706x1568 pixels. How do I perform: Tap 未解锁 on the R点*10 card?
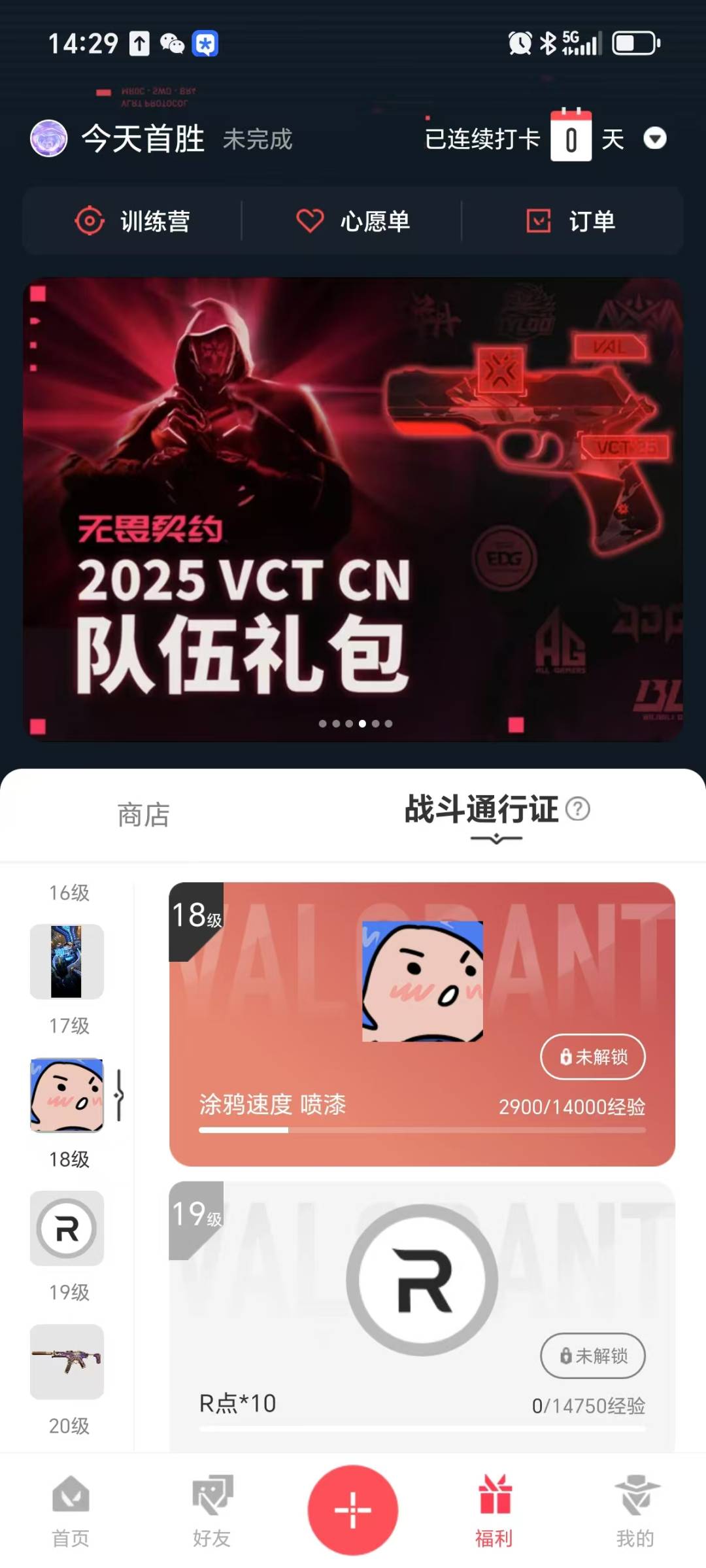pyautogui.click(x=592, y=1355)
